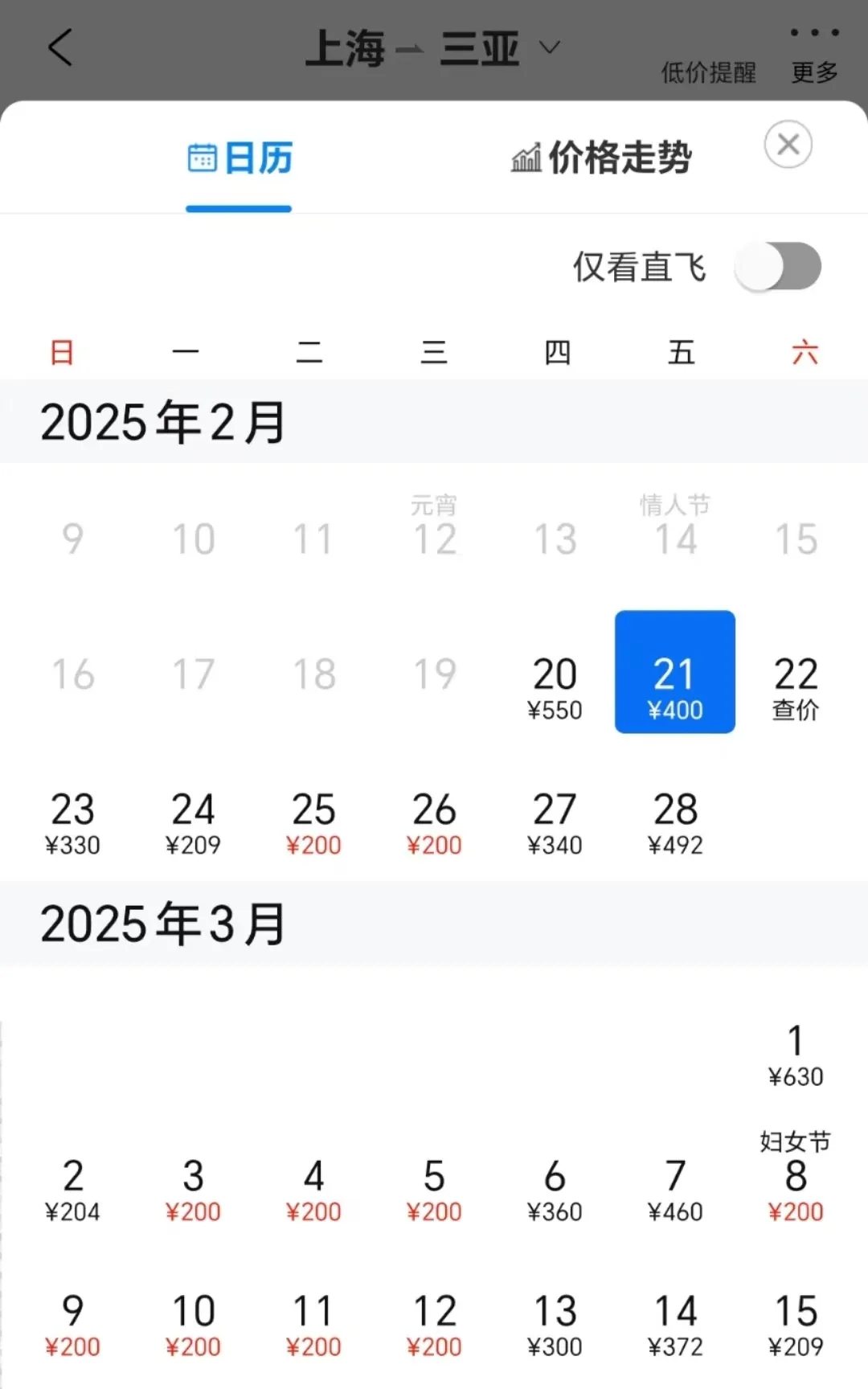
Task: Switch to the 价格走势 tab
Action: point(601,158)
